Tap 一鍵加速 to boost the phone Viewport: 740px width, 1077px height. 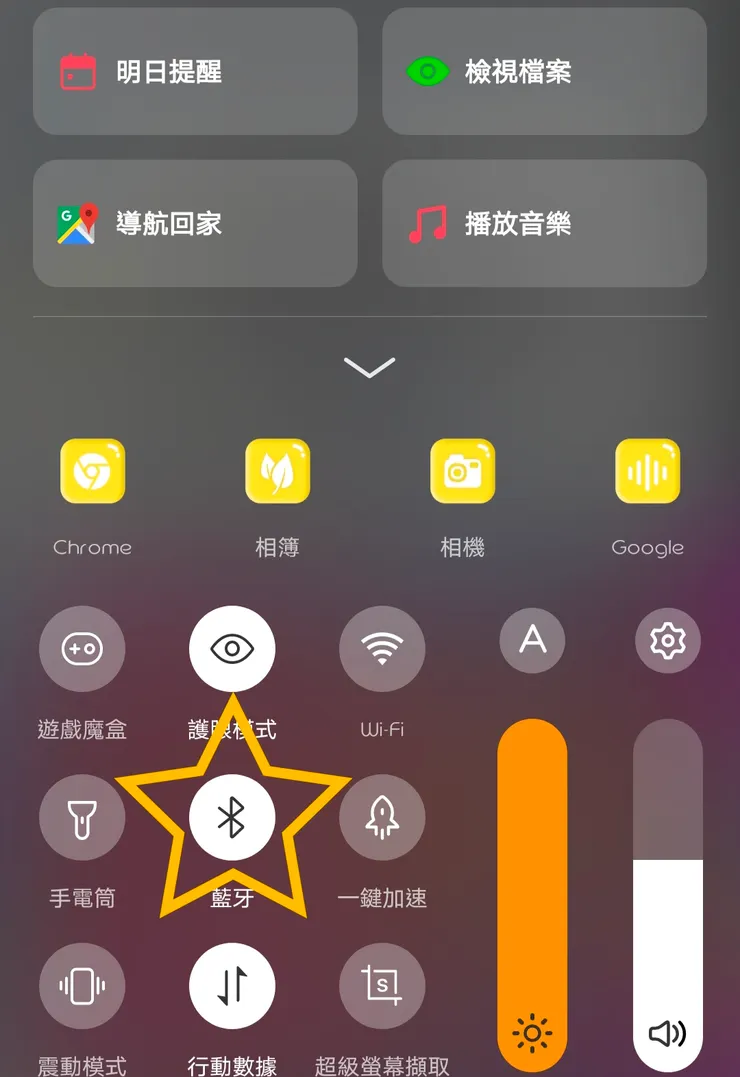[x=382, y=817]
